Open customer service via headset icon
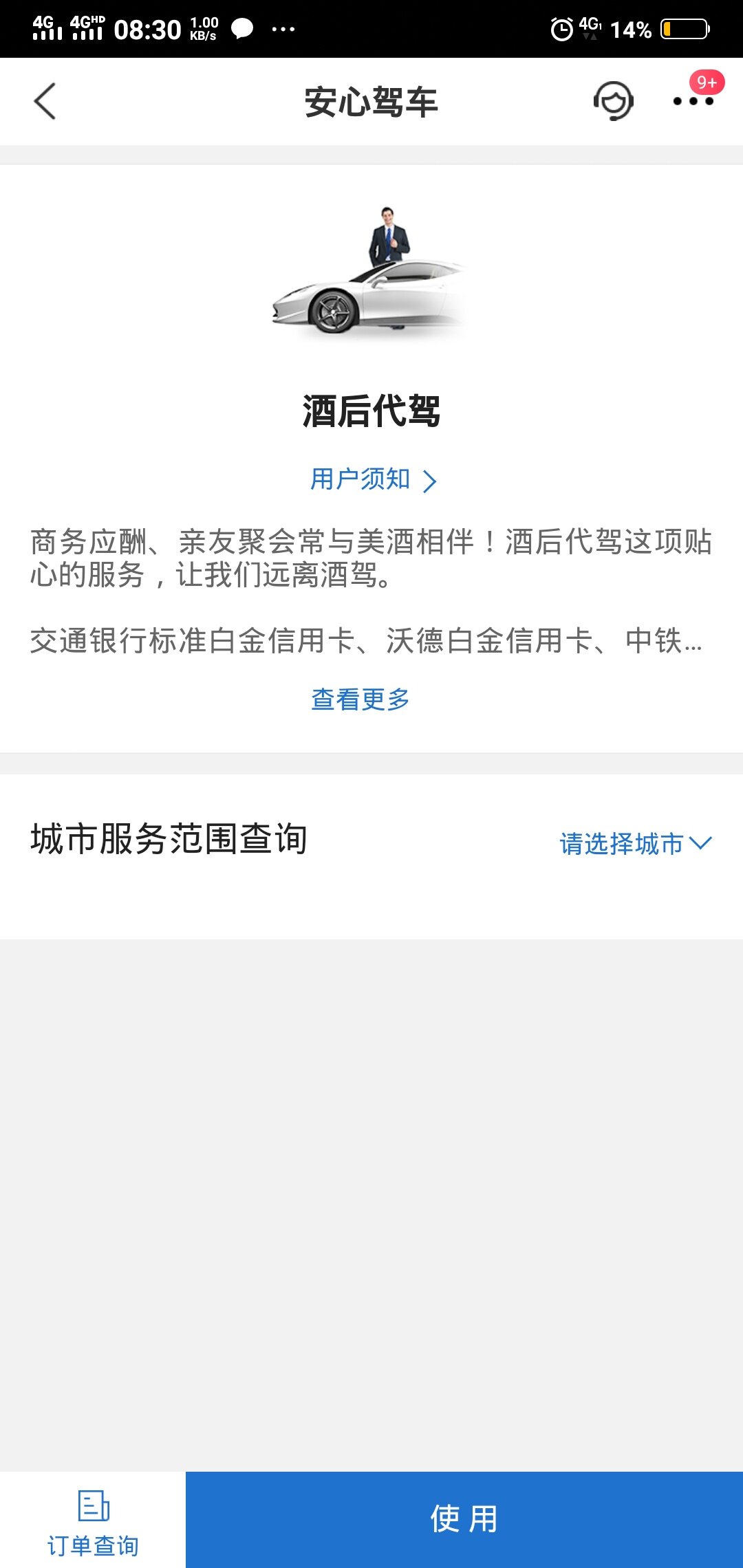 point(612,100)
